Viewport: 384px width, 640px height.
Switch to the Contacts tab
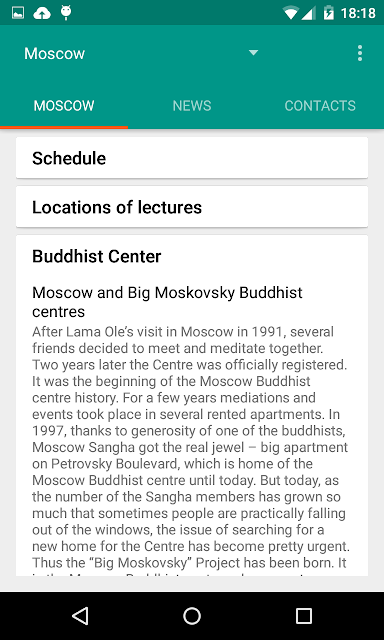(x=320, y=106)
